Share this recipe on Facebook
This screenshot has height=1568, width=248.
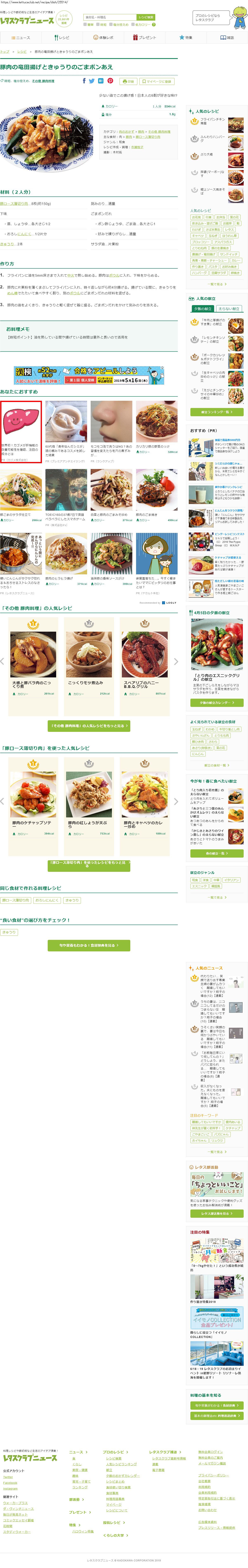[84, 81]
